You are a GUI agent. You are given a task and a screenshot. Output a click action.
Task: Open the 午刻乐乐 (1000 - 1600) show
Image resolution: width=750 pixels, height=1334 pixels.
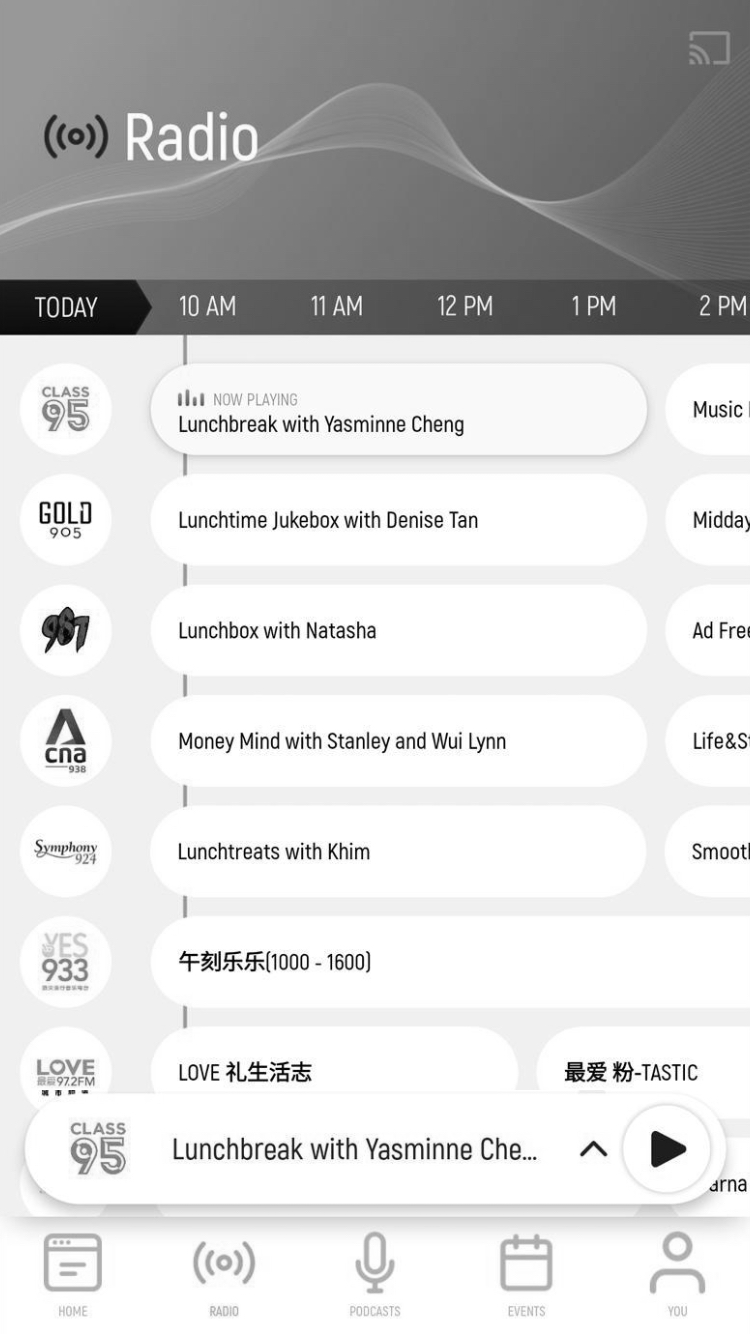450,962
